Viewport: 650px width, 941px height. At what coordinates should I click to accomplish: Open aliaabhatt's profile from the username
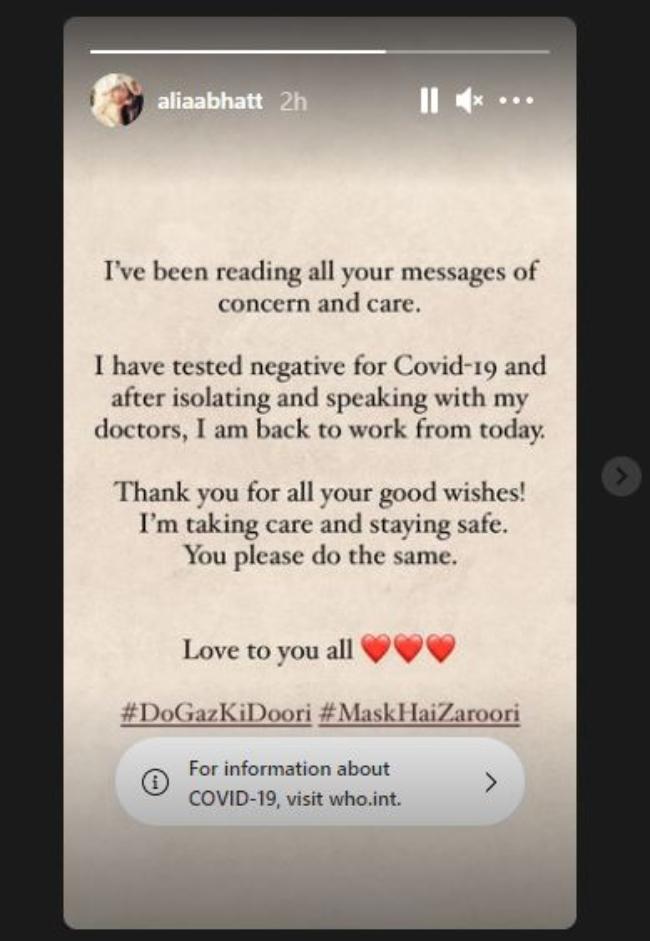point(210,101)
